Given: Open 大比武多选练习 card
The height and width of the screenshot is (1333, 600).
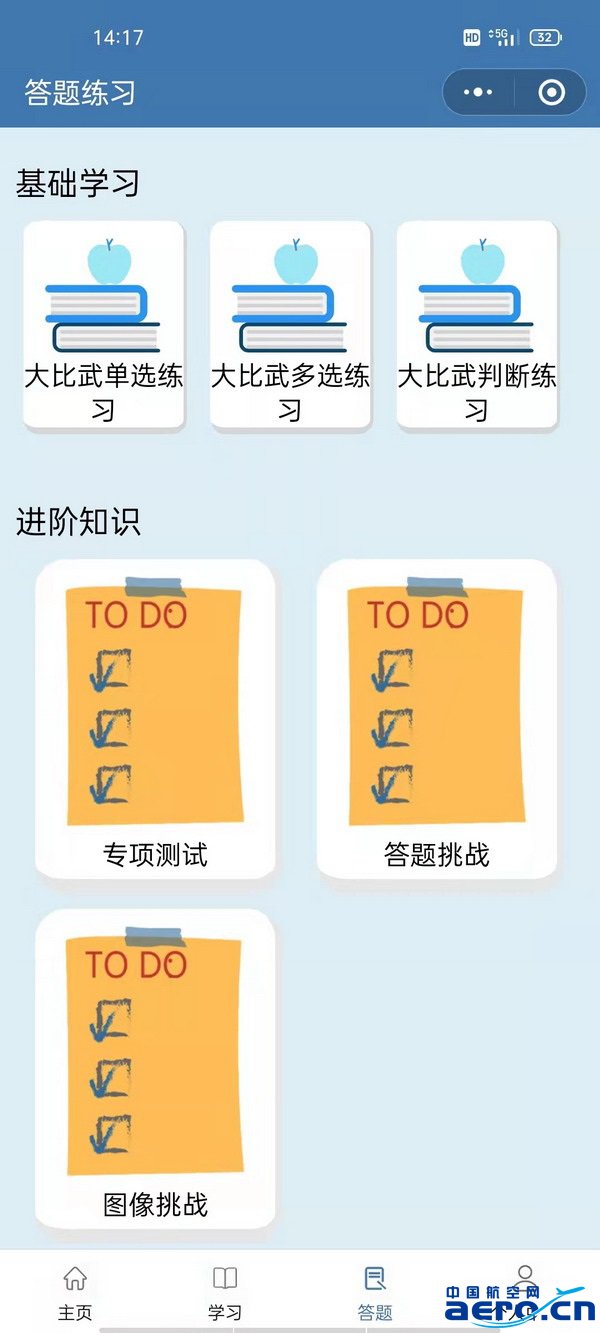Looking at the screenshot, I should [290, 325].
